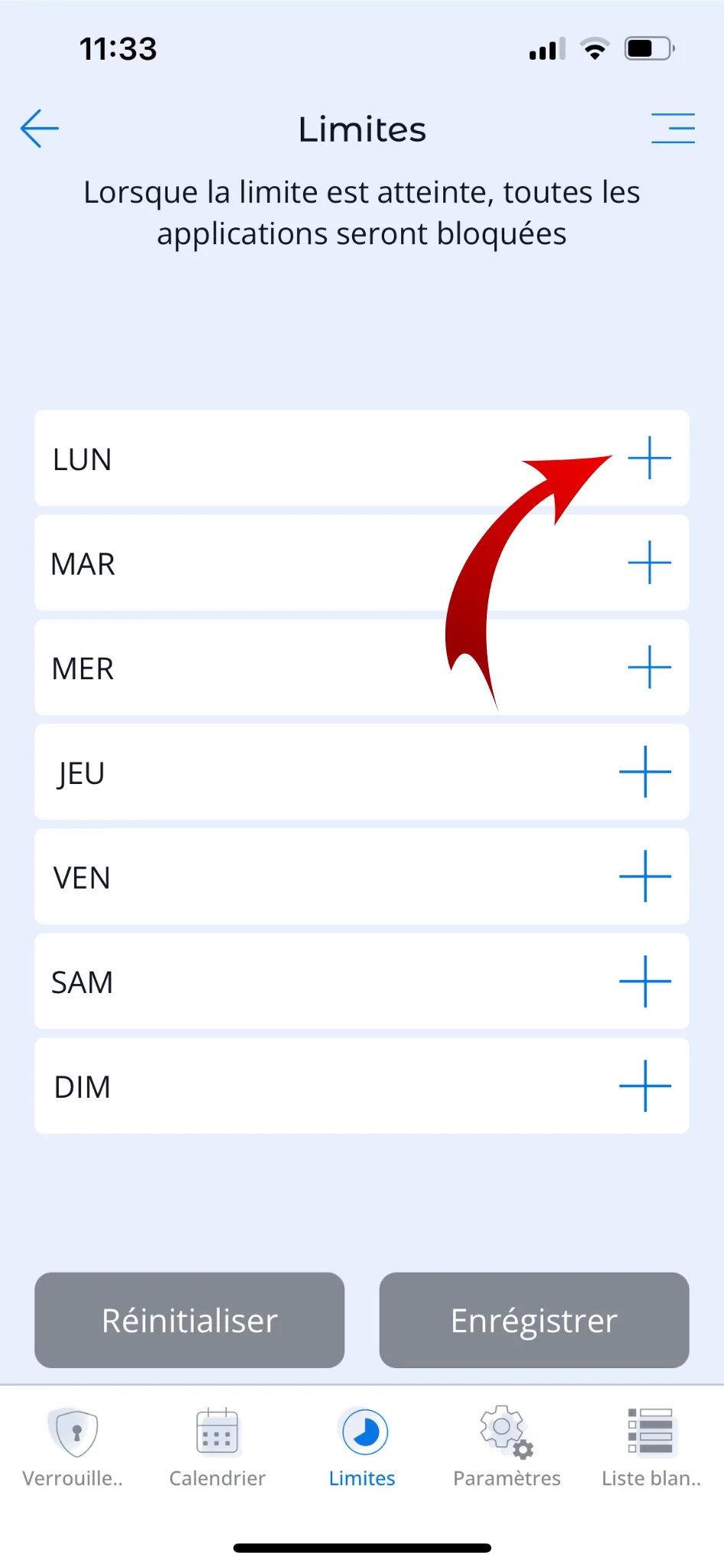Add a limit for JEU

tap(645, 772)
